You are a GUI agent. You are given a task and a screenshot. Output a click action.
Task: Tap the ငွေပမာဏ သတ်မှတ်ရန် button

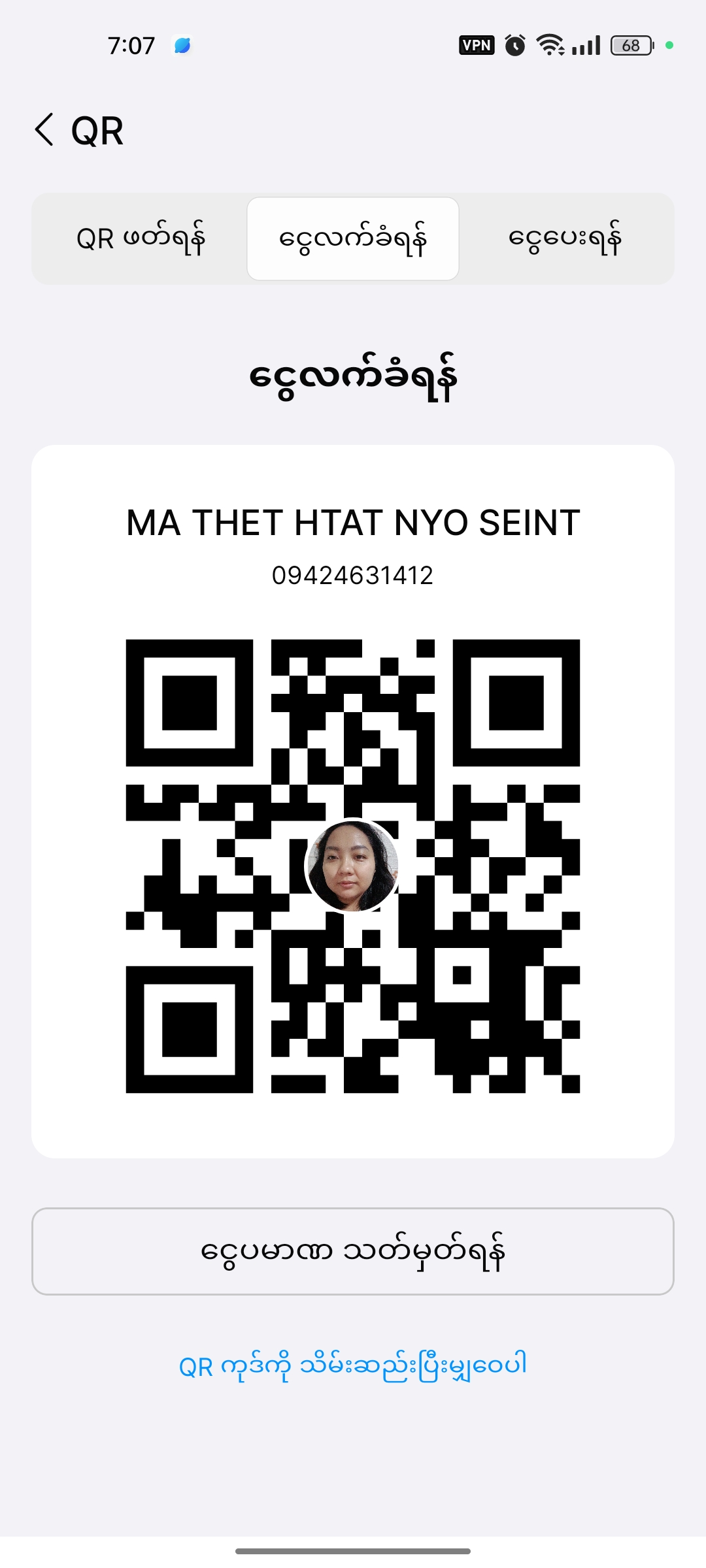click(353, 1251)
